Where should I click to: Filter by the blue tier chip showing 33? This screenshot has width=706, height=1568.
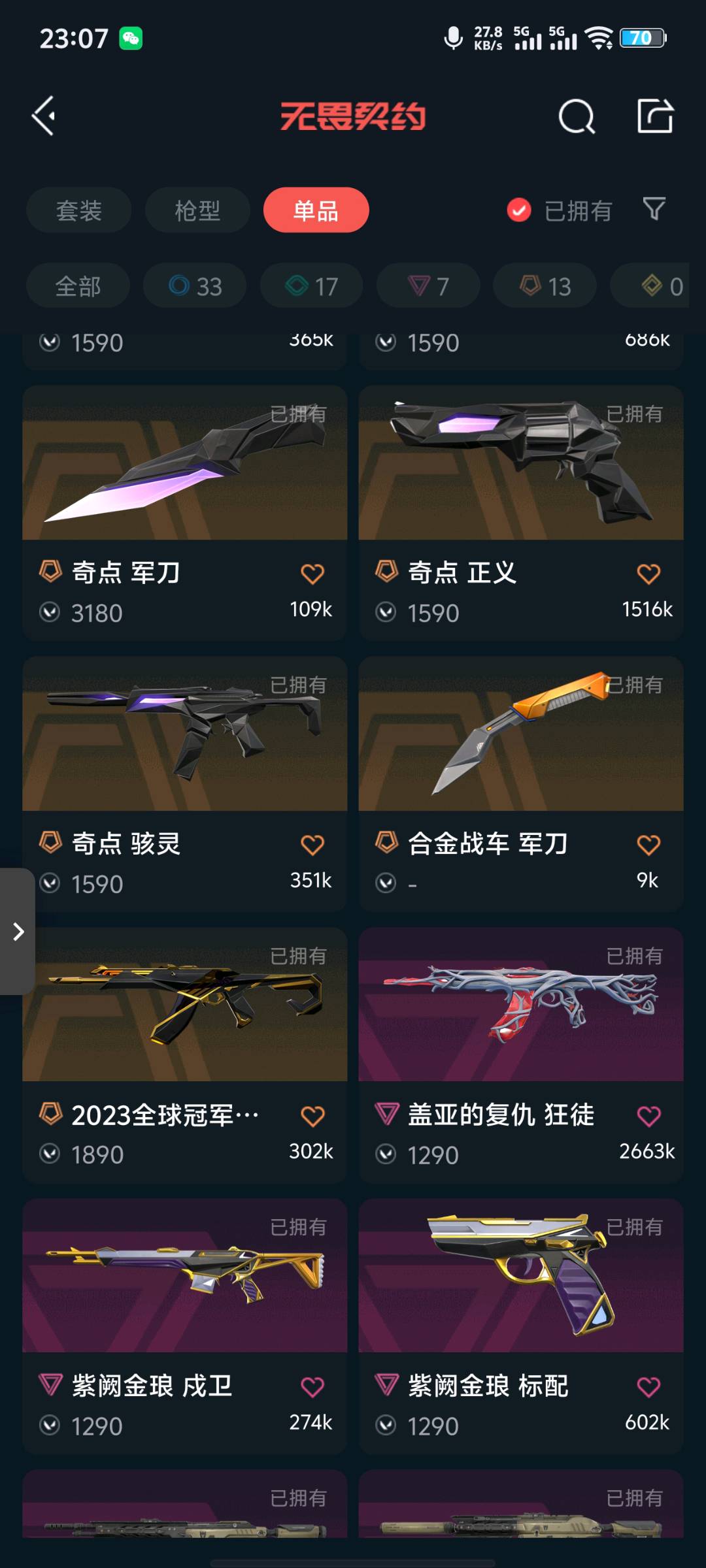(x=195, y=286)
